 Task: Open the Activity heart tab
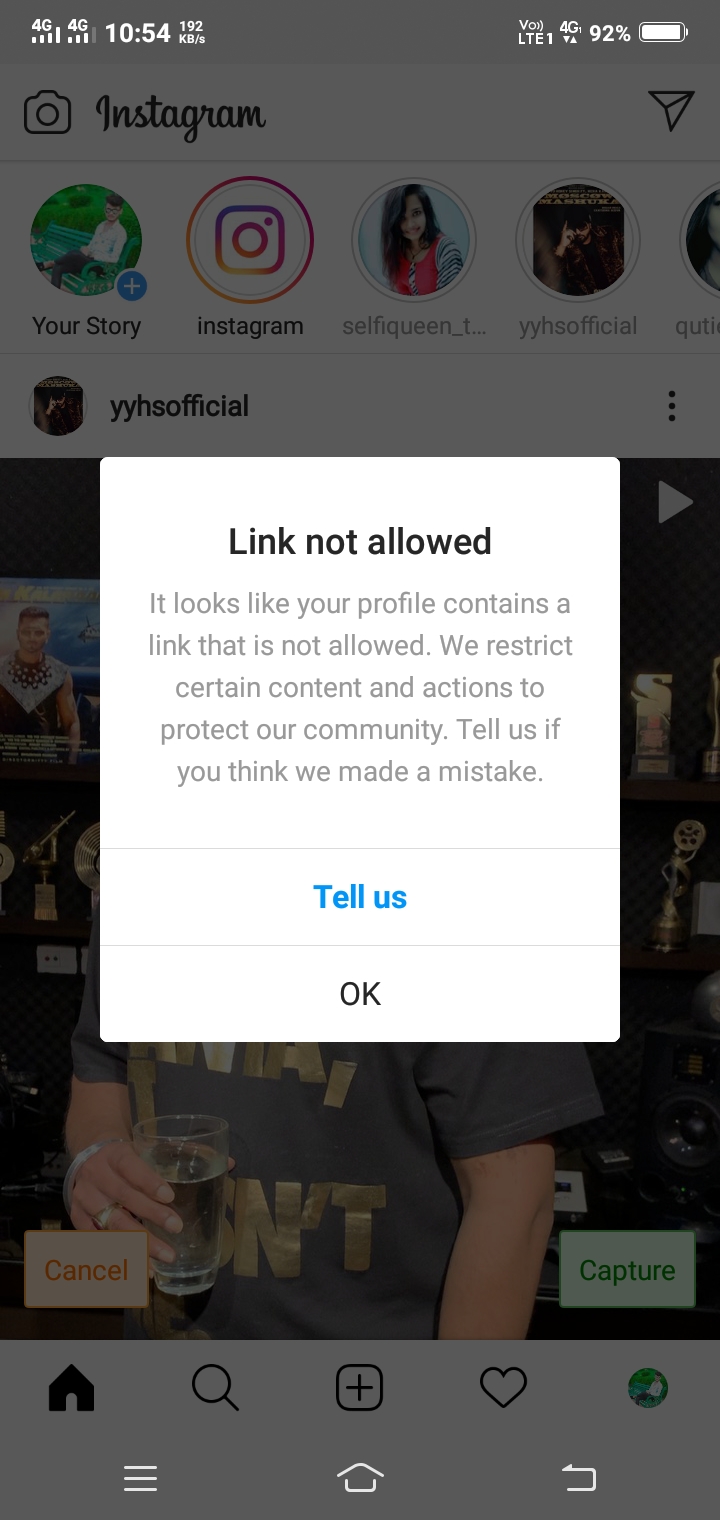pos(503,1388)
